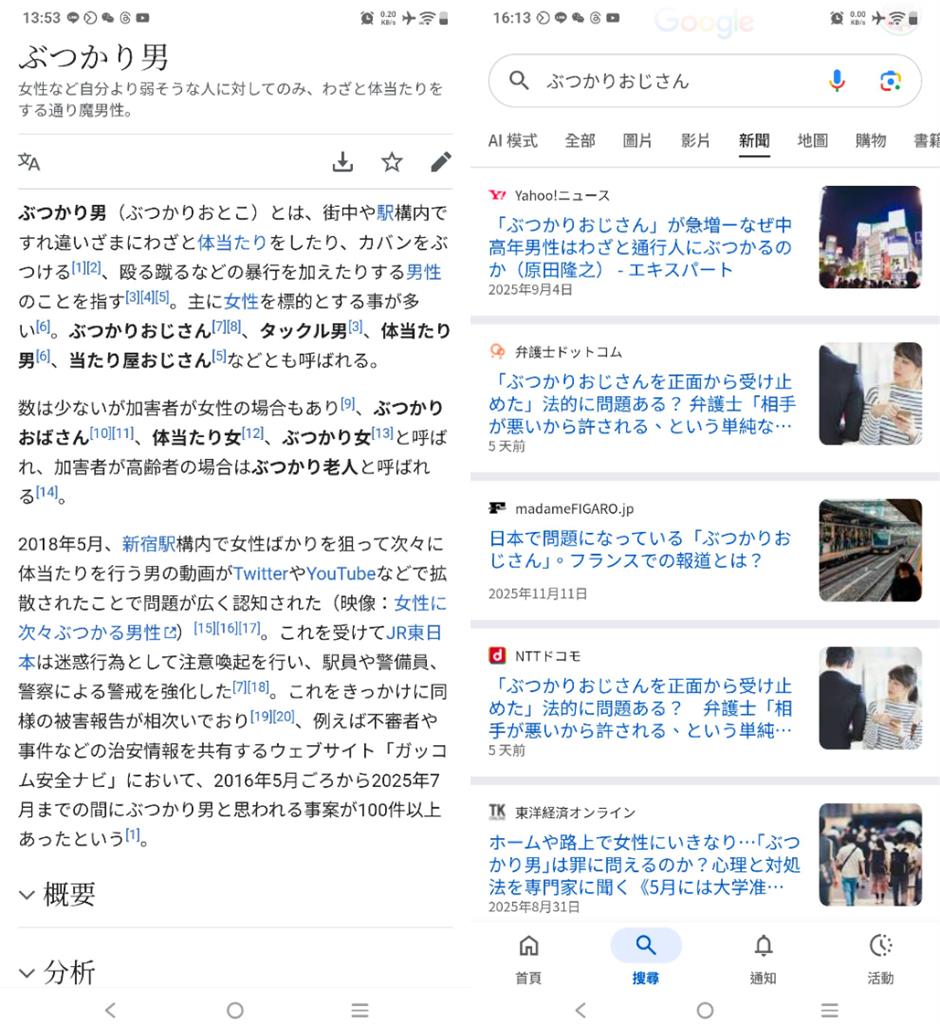Screen dimensions: 940x1024
Task: Select the 全部 search tab
Action: [582, 141]
